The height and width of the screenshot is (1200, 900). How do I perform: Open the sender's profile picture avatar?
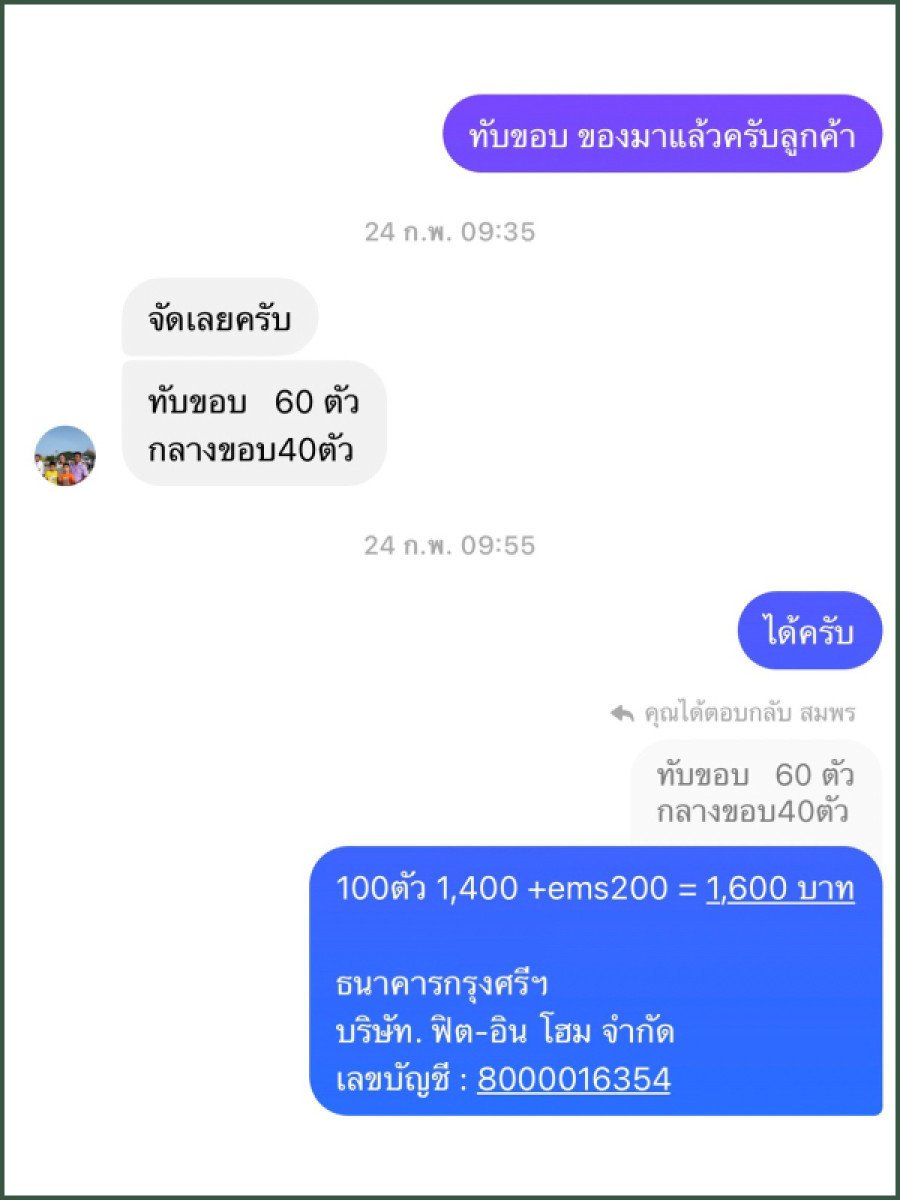point(65,456)
